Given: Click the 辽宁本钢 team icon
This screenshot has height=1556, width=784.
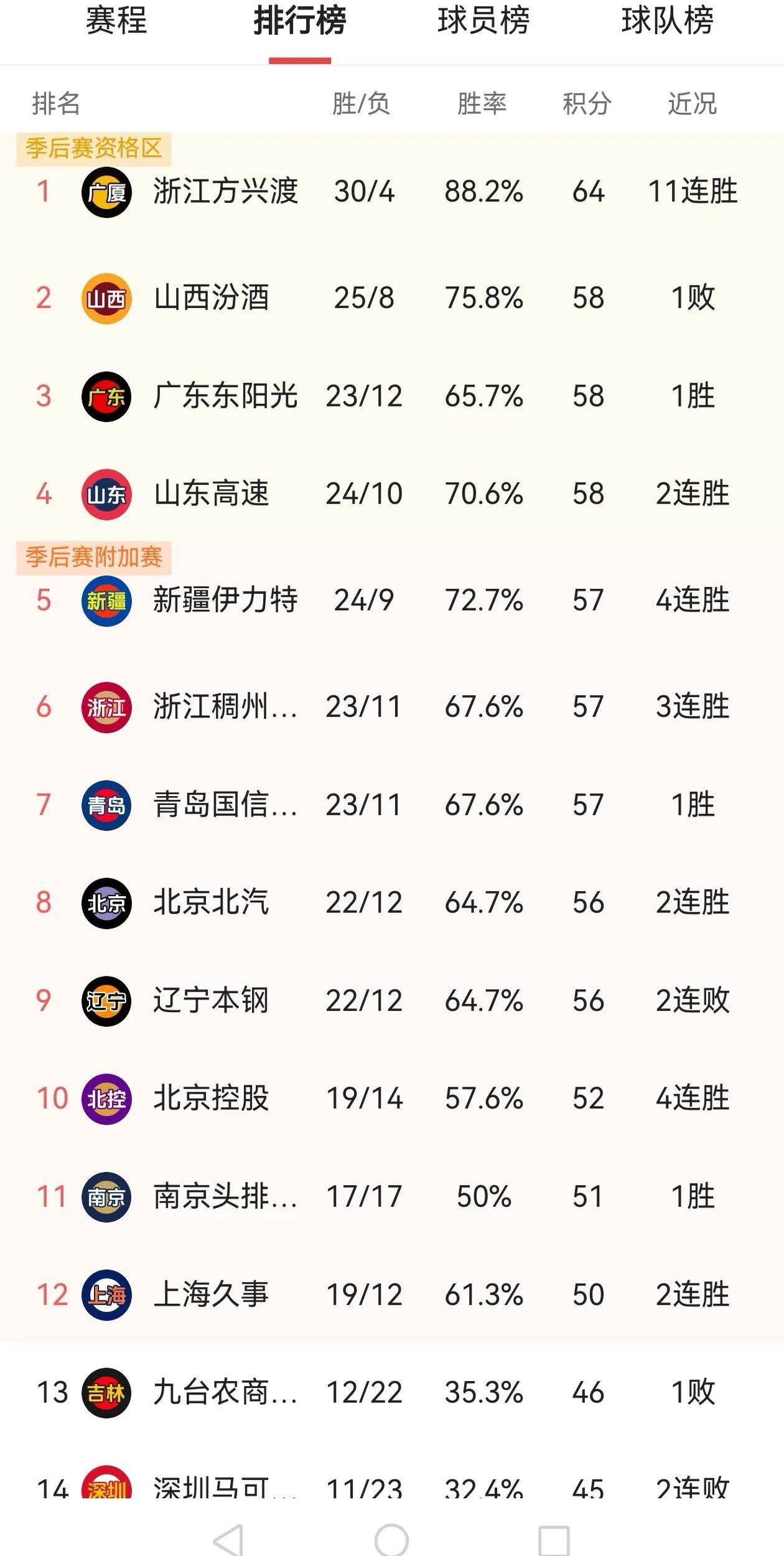Looking at the screenshot, I should click(106, 1002).
